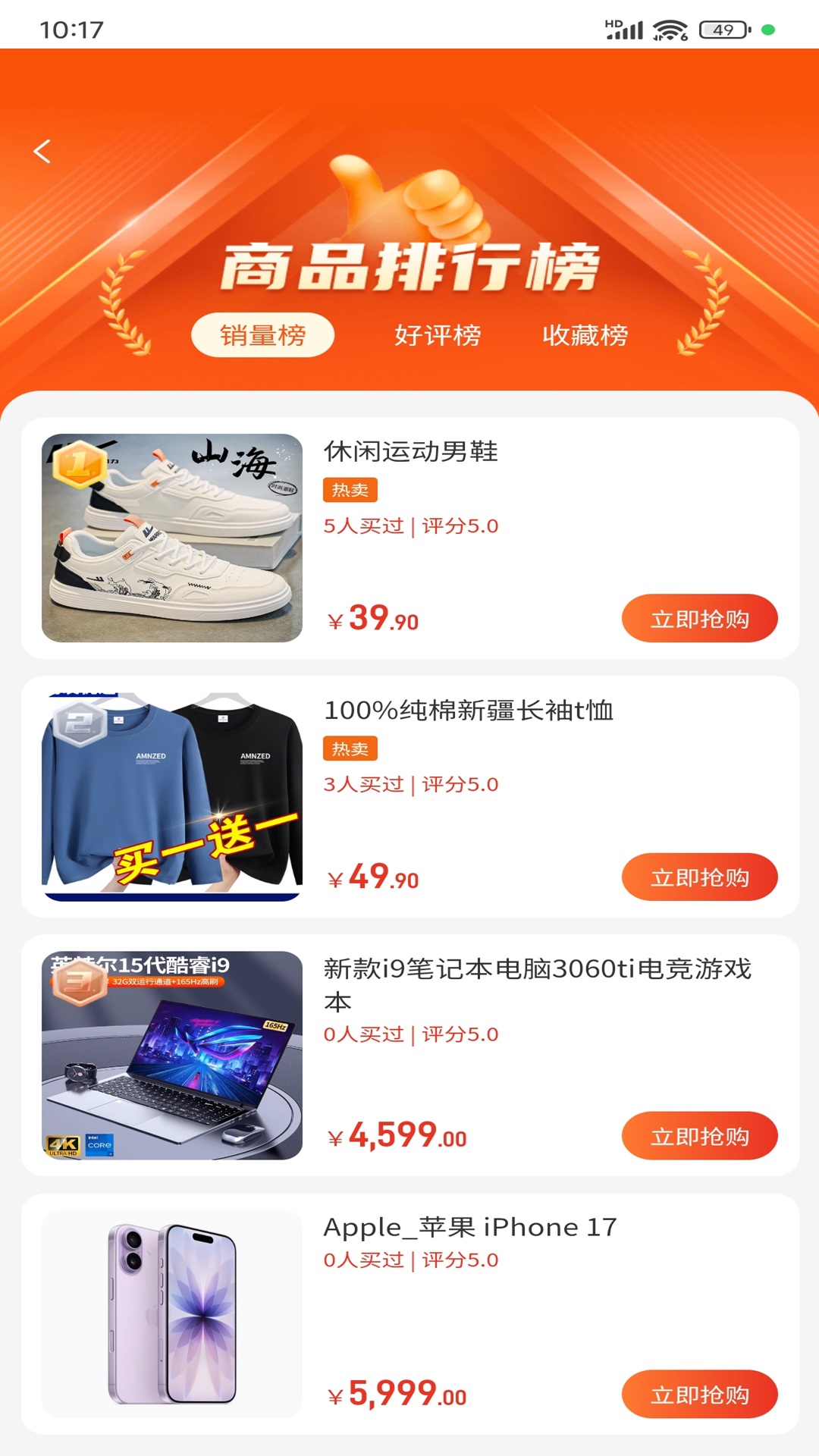This screenshot has height=1456, width=819.
Task: Open the Apple iPhone 17 product title
Action: 469,1226
